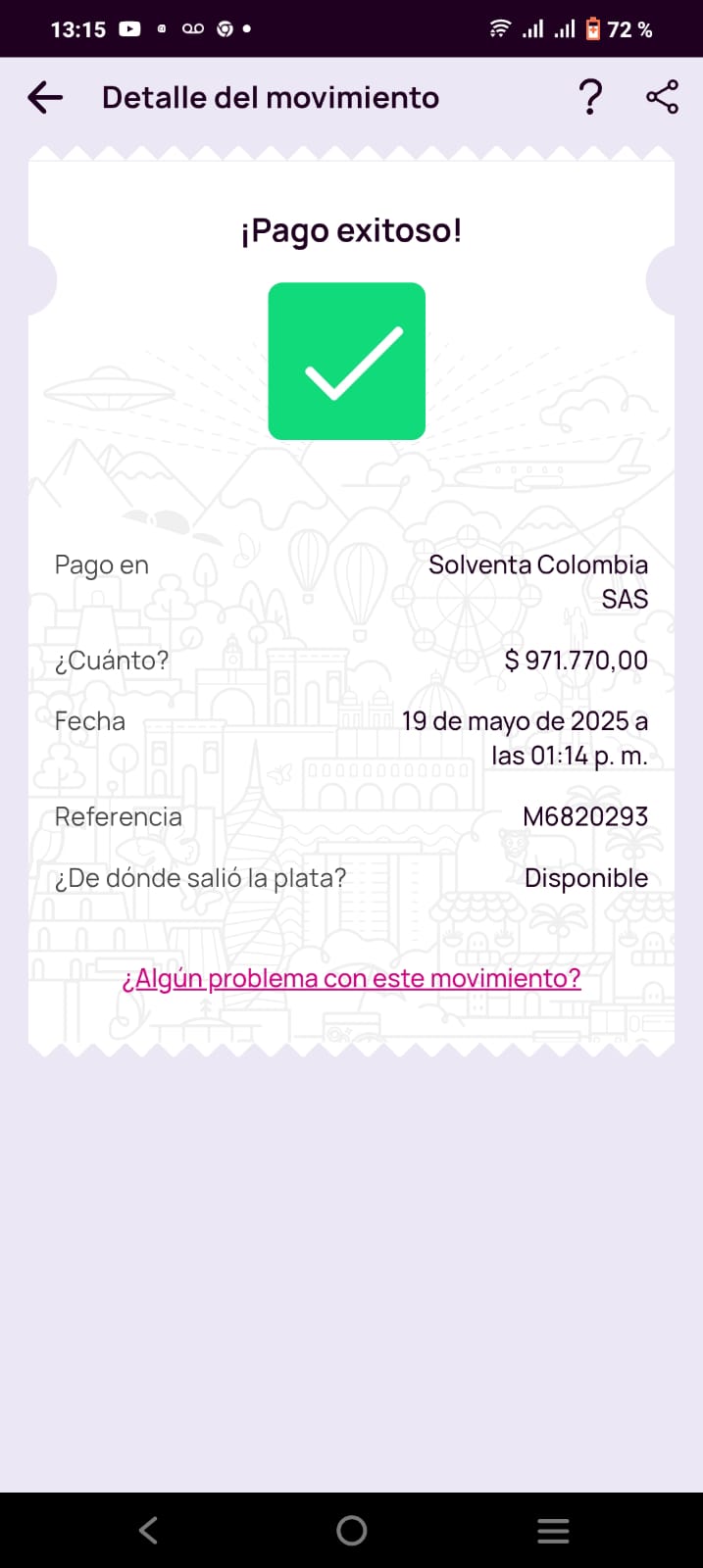The width and height of the screenshot is (703, 1568).
Task: Go back from Detalle del movimiento
Action: 45,97
